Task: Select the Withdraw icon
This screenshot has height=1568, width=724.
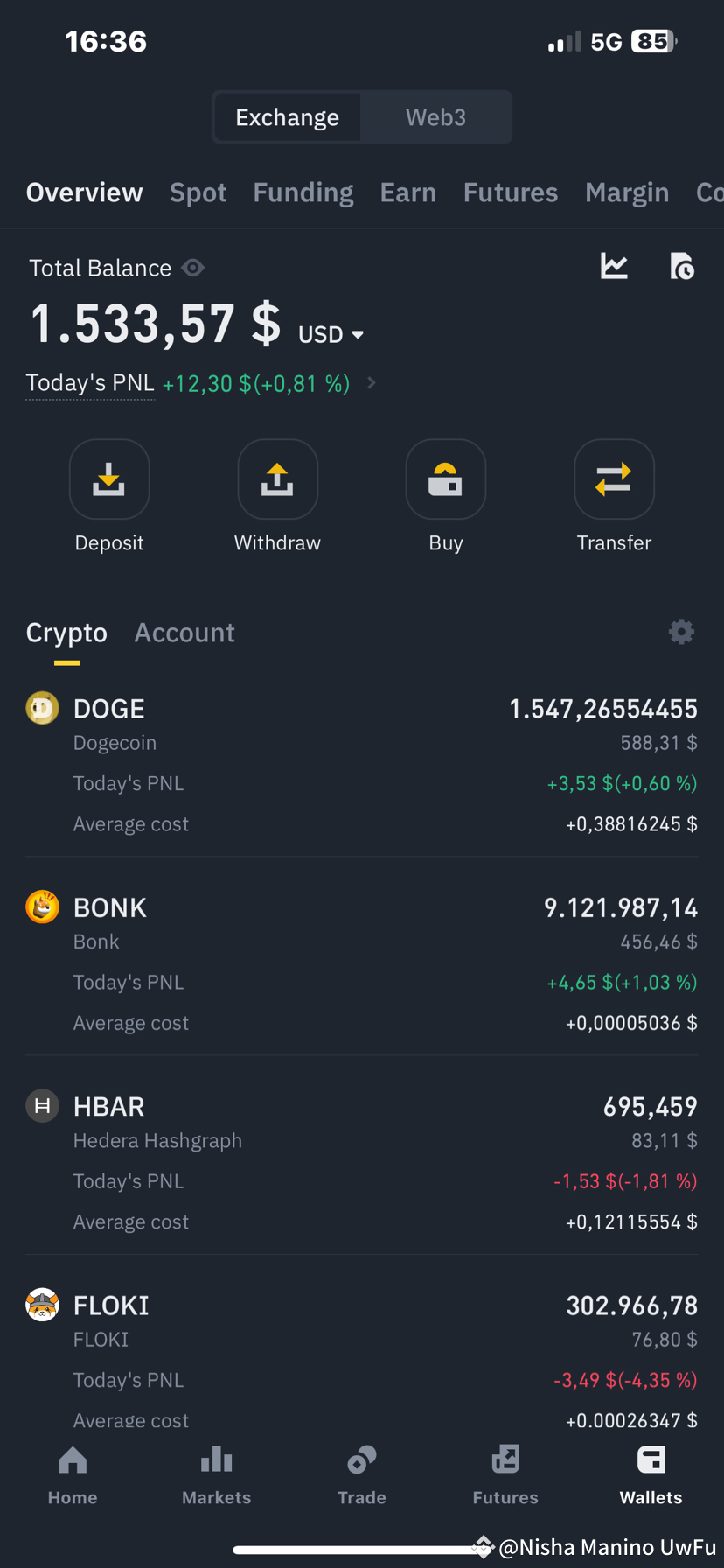Action: 277,479
